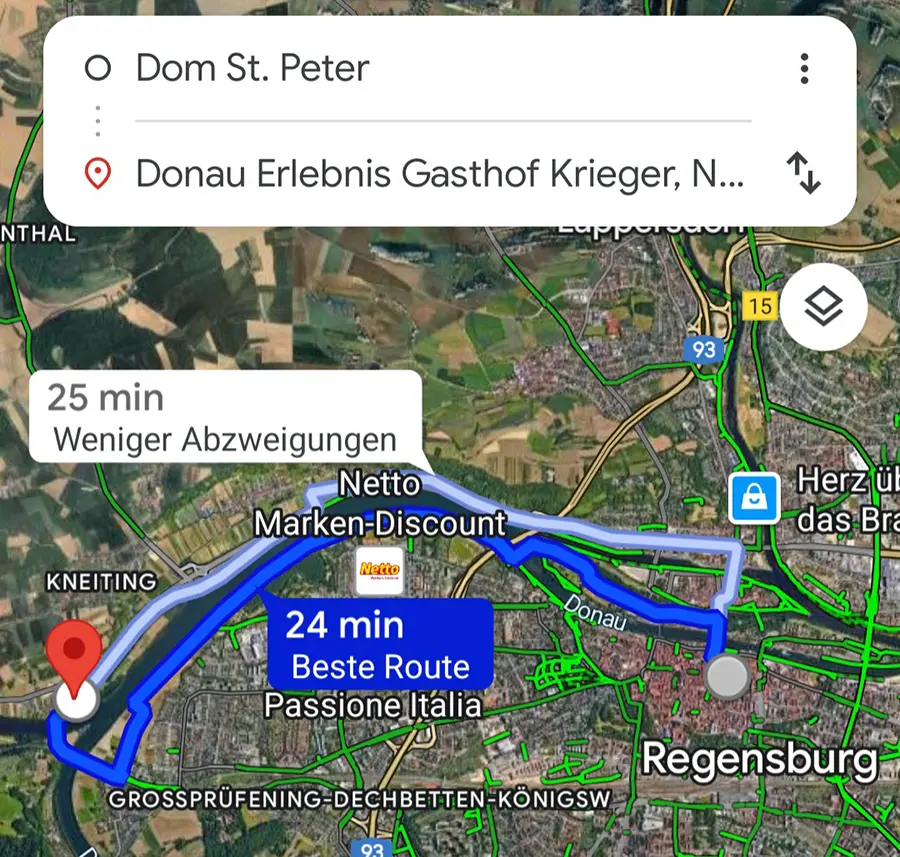Open the map layers button
This screenshot has height=857, width=900.
pyautogui.click(x=823, y=308)
